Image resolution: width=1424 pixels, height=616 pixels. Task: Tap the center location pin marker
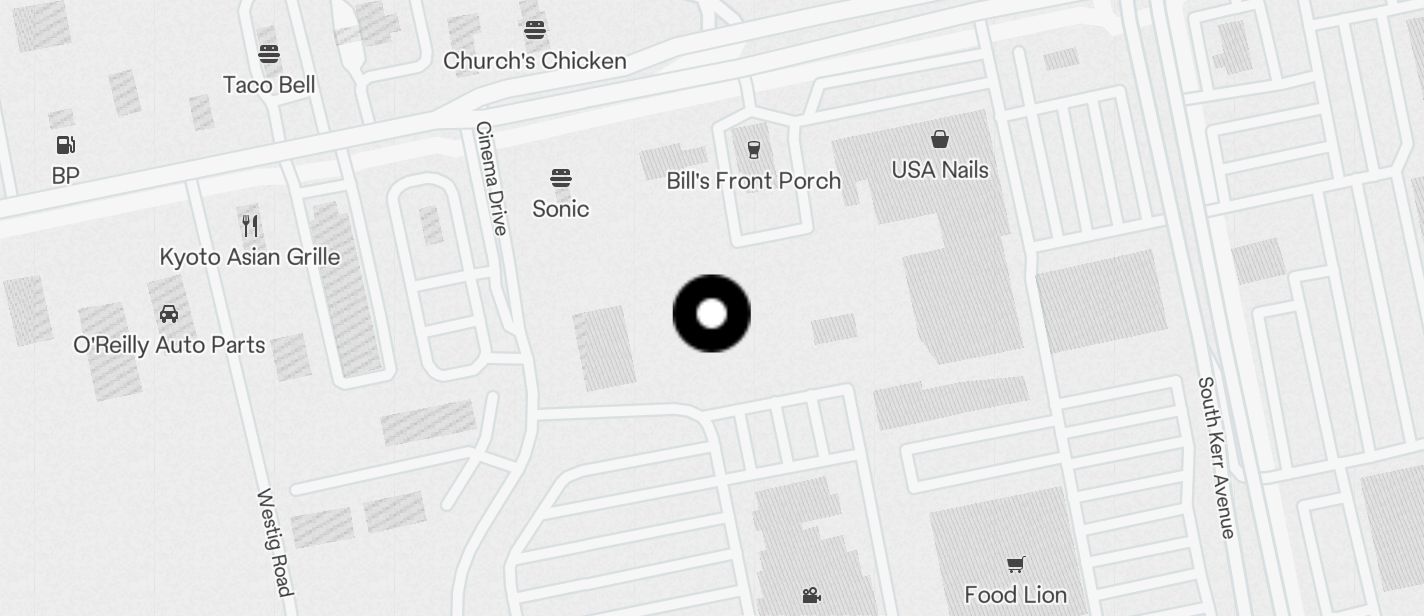[x=711, y=314]
